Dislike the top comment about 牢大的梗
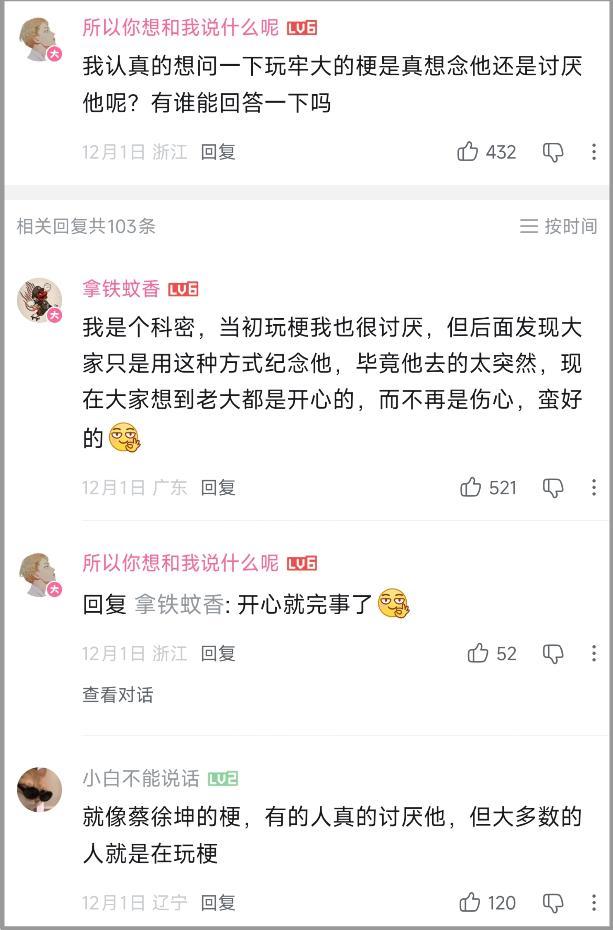The height and width of the screenshot is (930, 613). (553, 152)
